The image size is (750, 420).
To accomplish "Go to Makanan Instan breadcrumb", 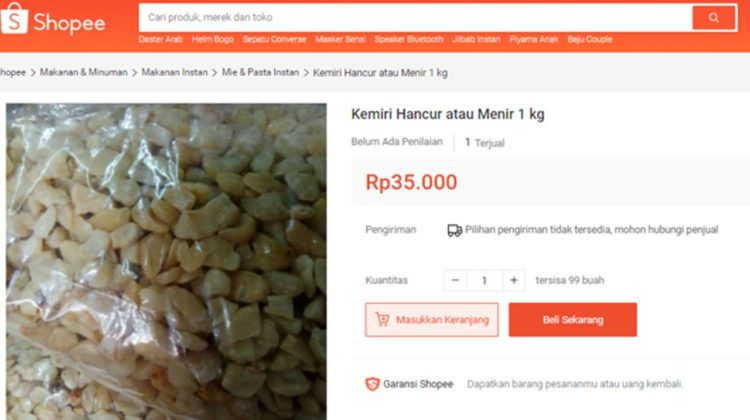I will point(175,73).
